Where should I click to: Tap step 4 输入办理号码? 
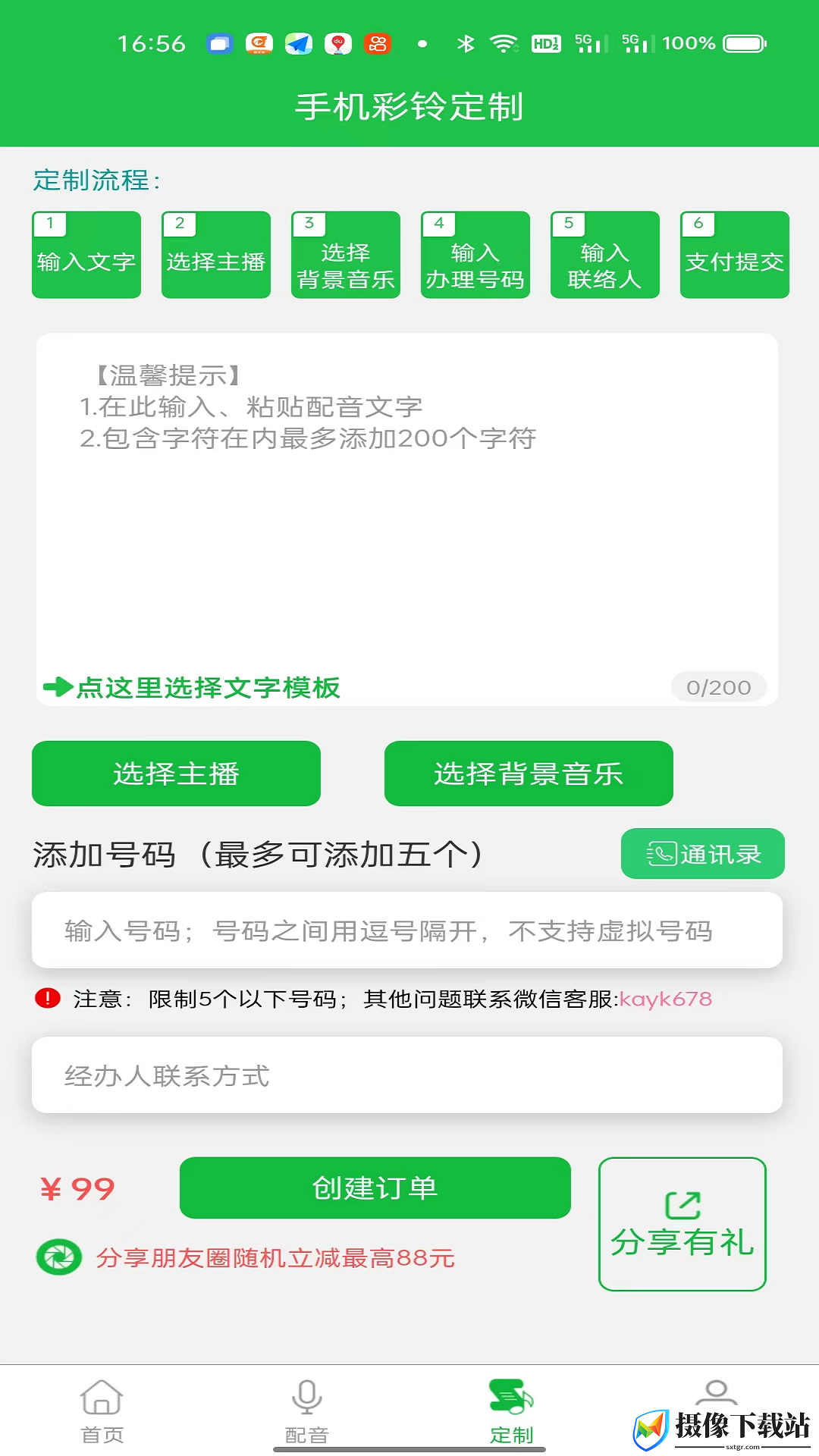pyautogui.click(x=475, y=255)
